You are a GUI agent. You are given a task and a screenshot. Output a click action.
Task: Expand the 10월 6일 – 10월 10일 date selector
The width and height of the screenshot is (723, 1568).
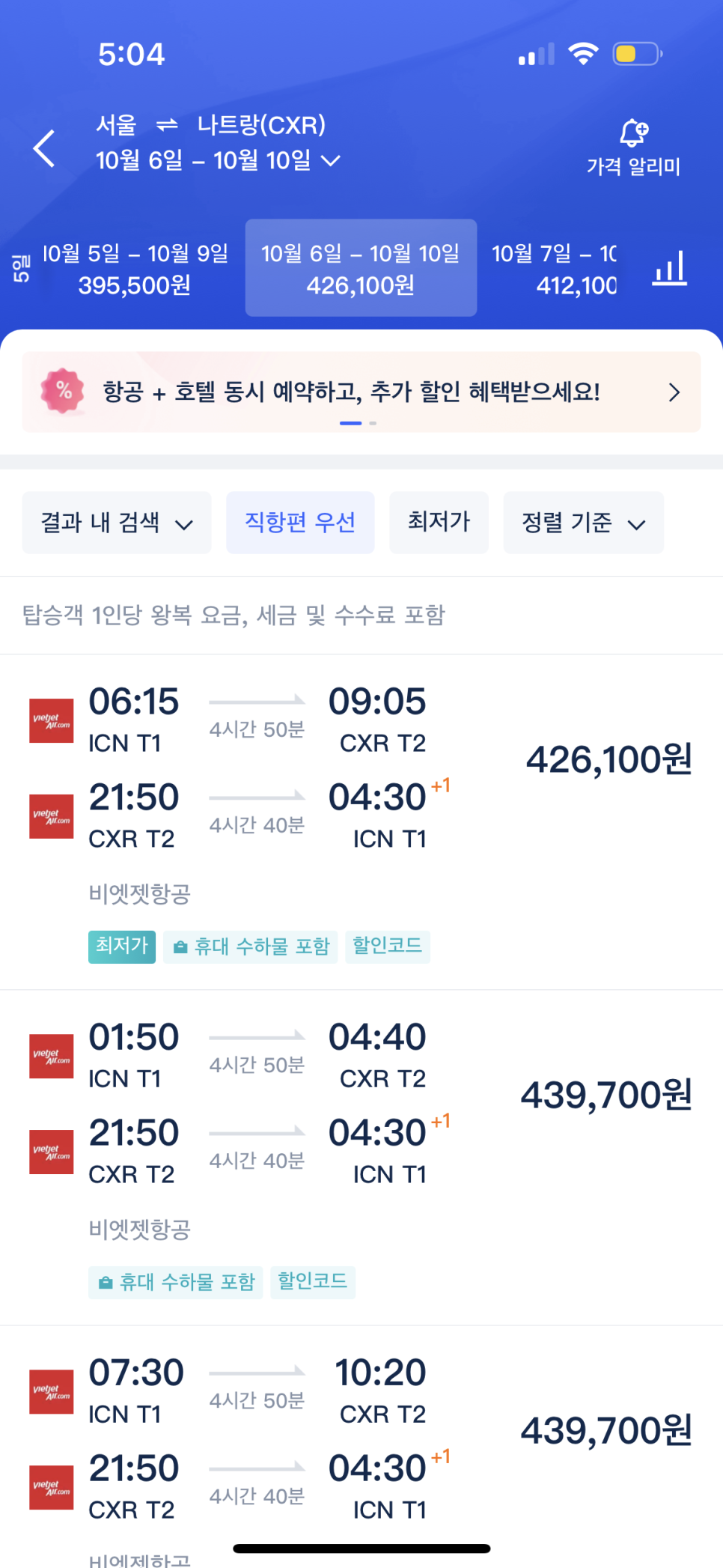(218, 159)
